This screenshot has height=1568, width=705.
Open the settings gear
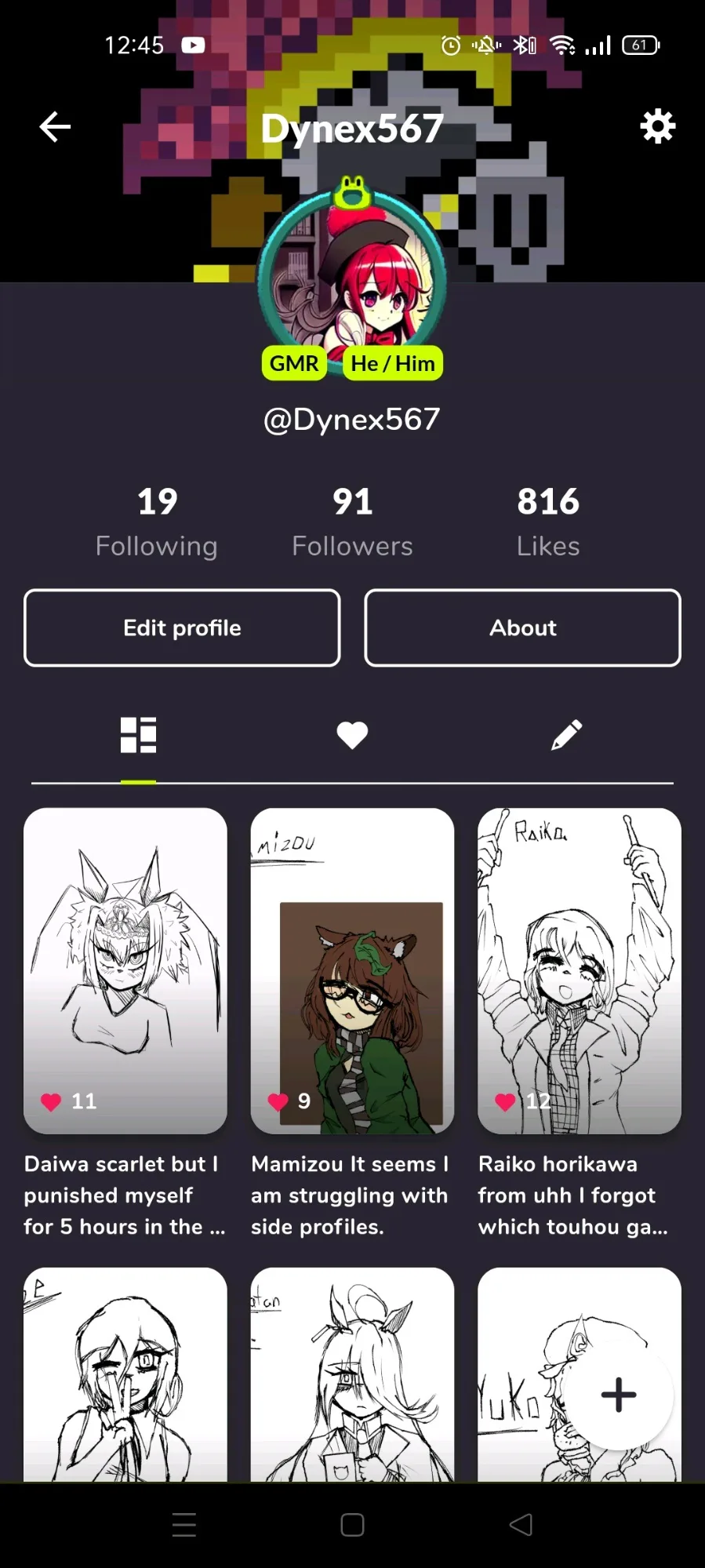tap(657, 126)
